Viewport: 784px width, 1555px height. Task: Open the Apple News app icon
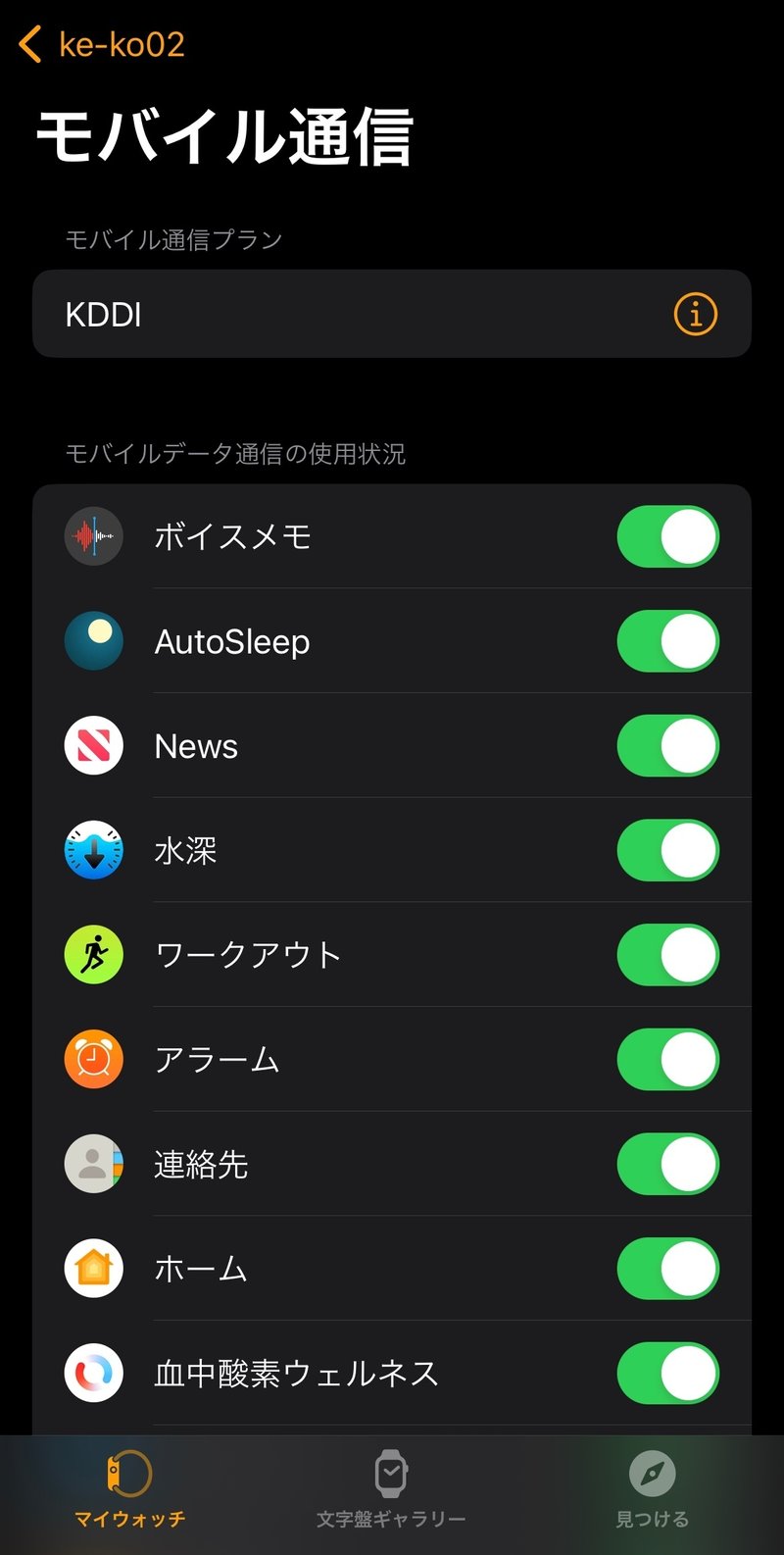pos(93,745)
